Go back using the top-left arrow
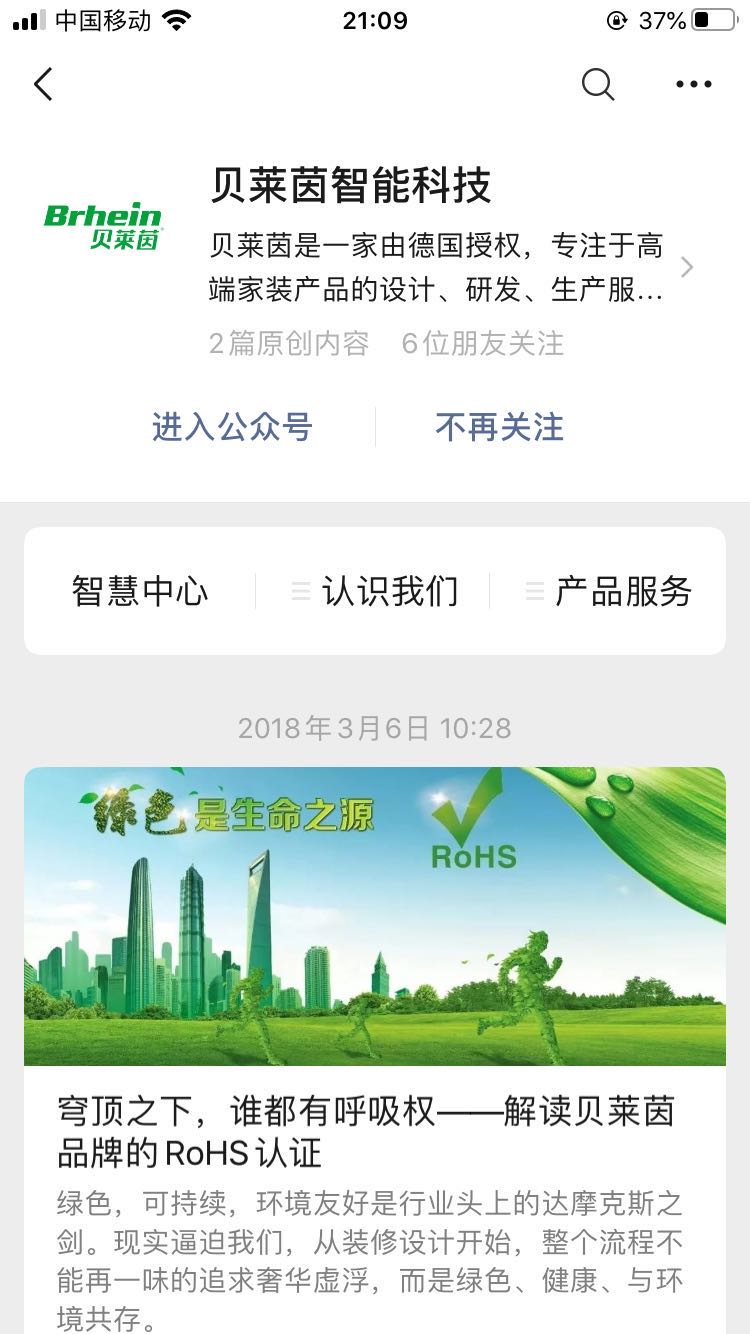Viewport: 750px width, 1334px height. pos(43,85)
